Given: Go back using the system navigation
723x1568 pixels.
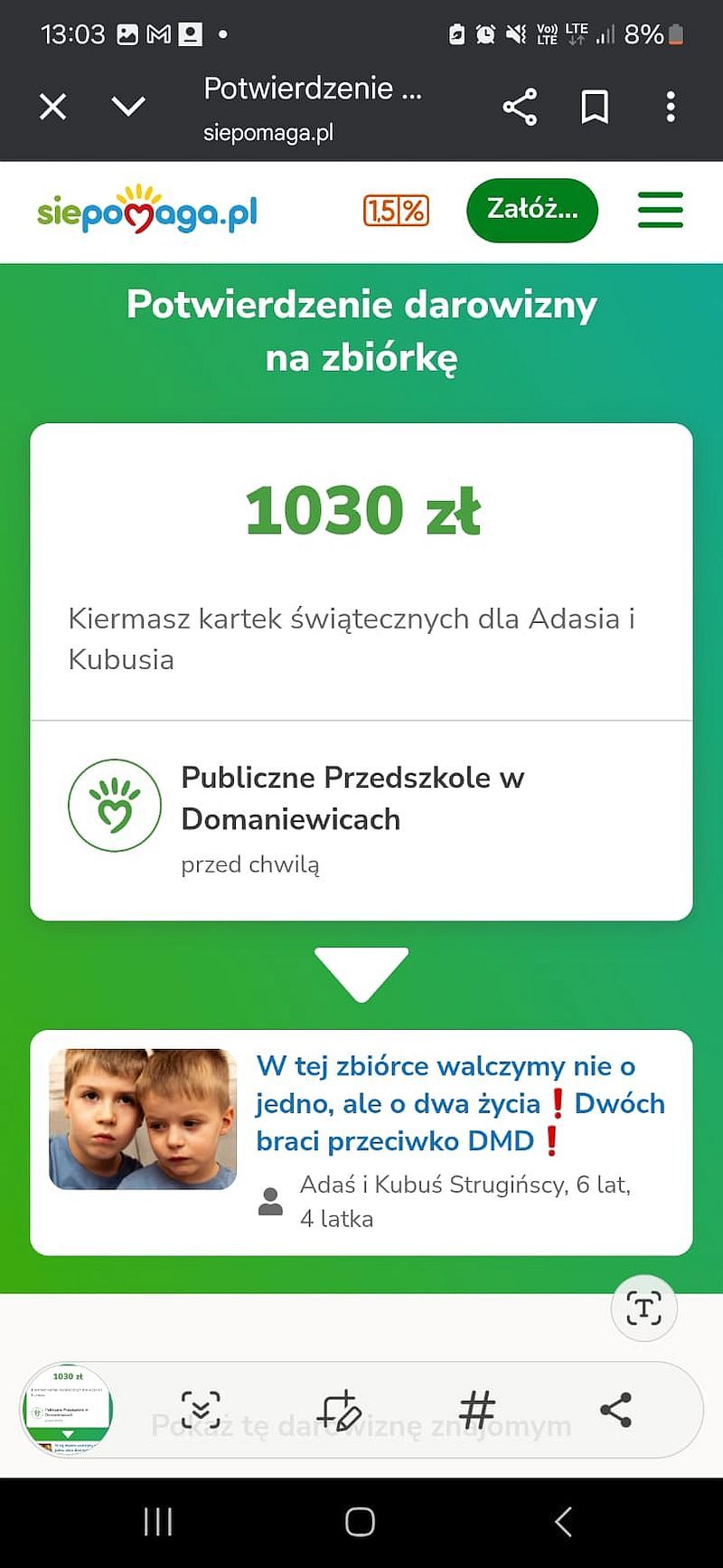Looking at the screenshot, I should click(562, 1521).
